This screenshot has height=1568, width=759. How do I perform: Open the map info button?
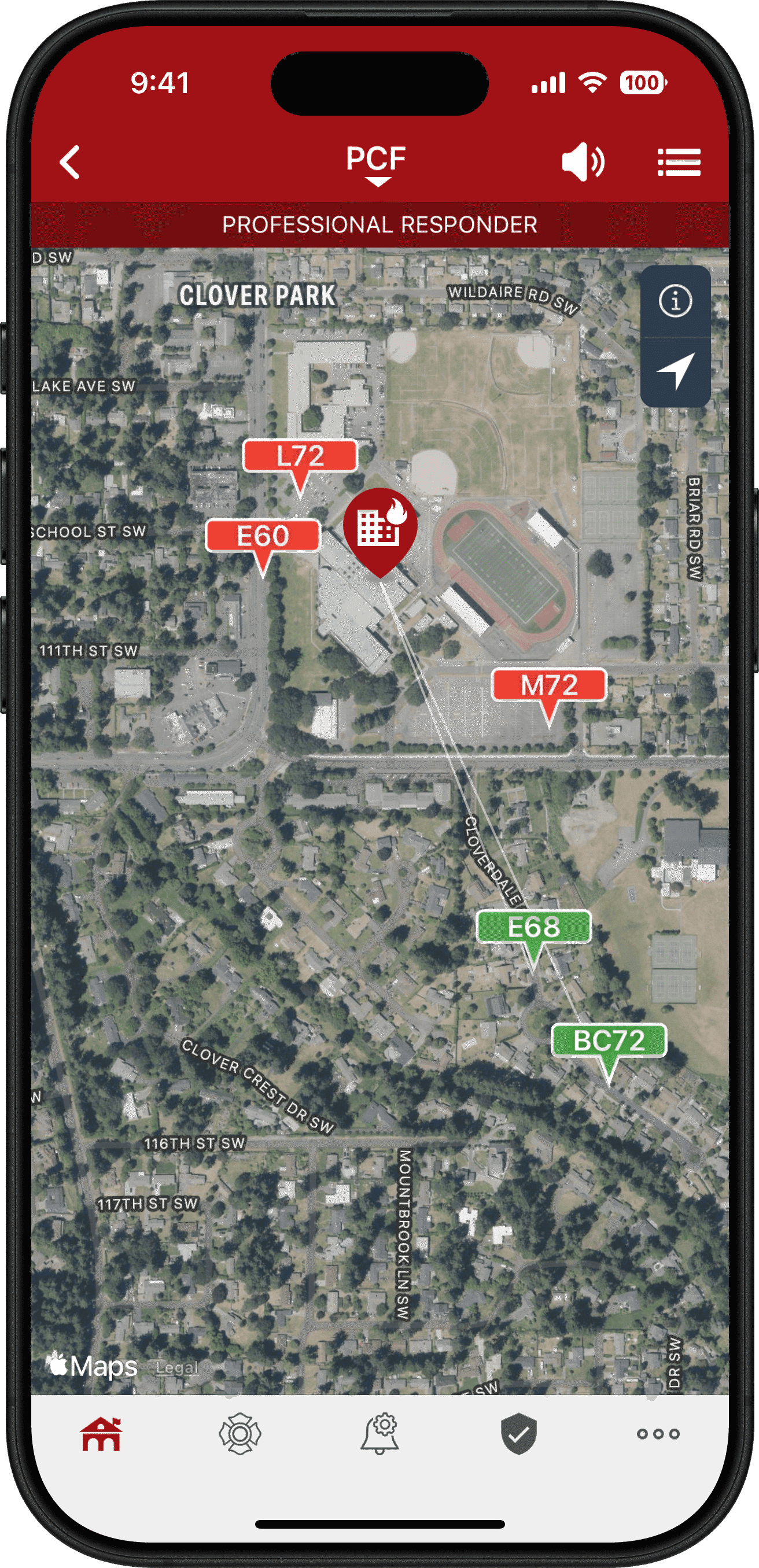(x=675, y=301)
